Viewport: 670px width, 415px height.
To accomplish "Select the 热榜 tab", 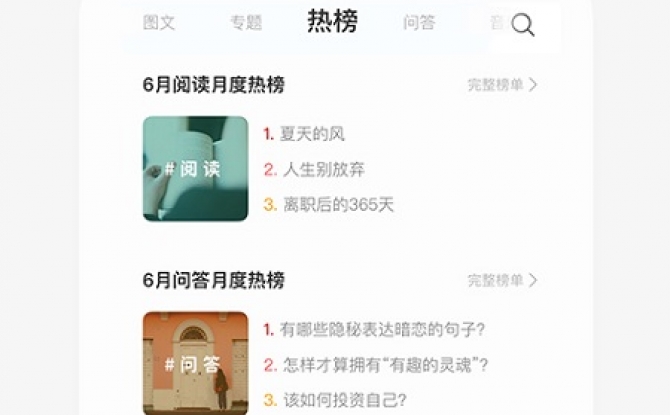I will pos(333,21).
